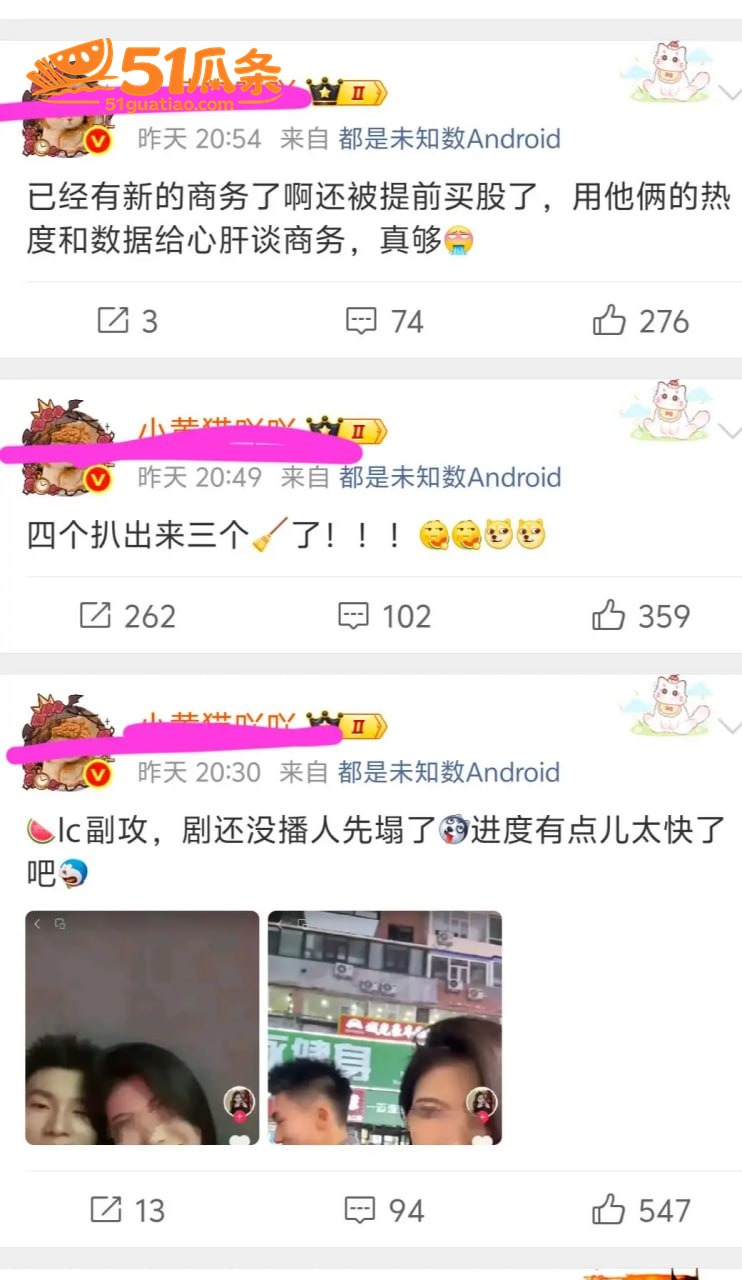
Task: Expand the options chevron on the 20:54 post
Action: coord(731,94)
